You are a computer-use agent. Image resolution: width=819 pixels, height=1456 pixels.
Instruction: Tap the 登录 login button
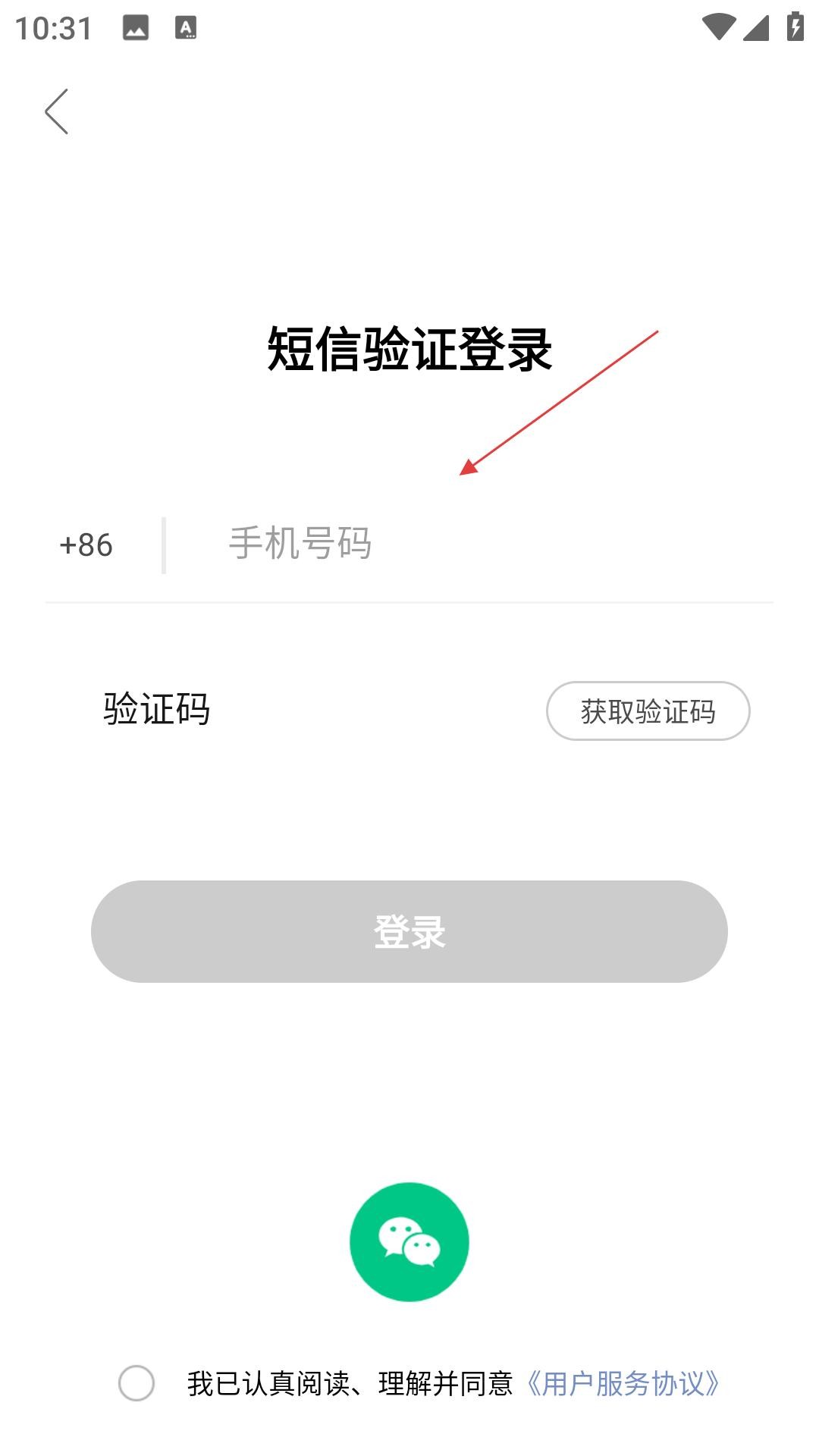[409, 931]
